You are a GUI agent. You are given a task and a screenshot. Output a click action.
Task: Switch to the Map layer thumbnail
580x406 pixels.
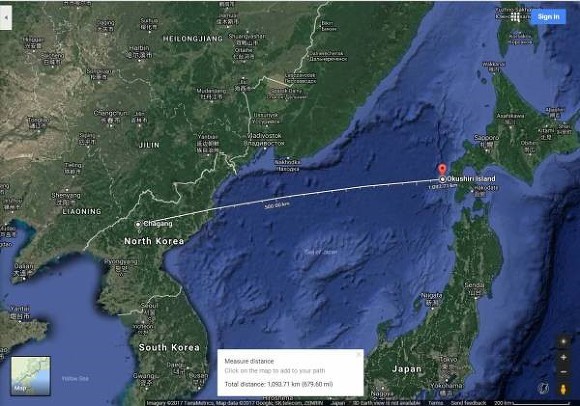[30, 375]
